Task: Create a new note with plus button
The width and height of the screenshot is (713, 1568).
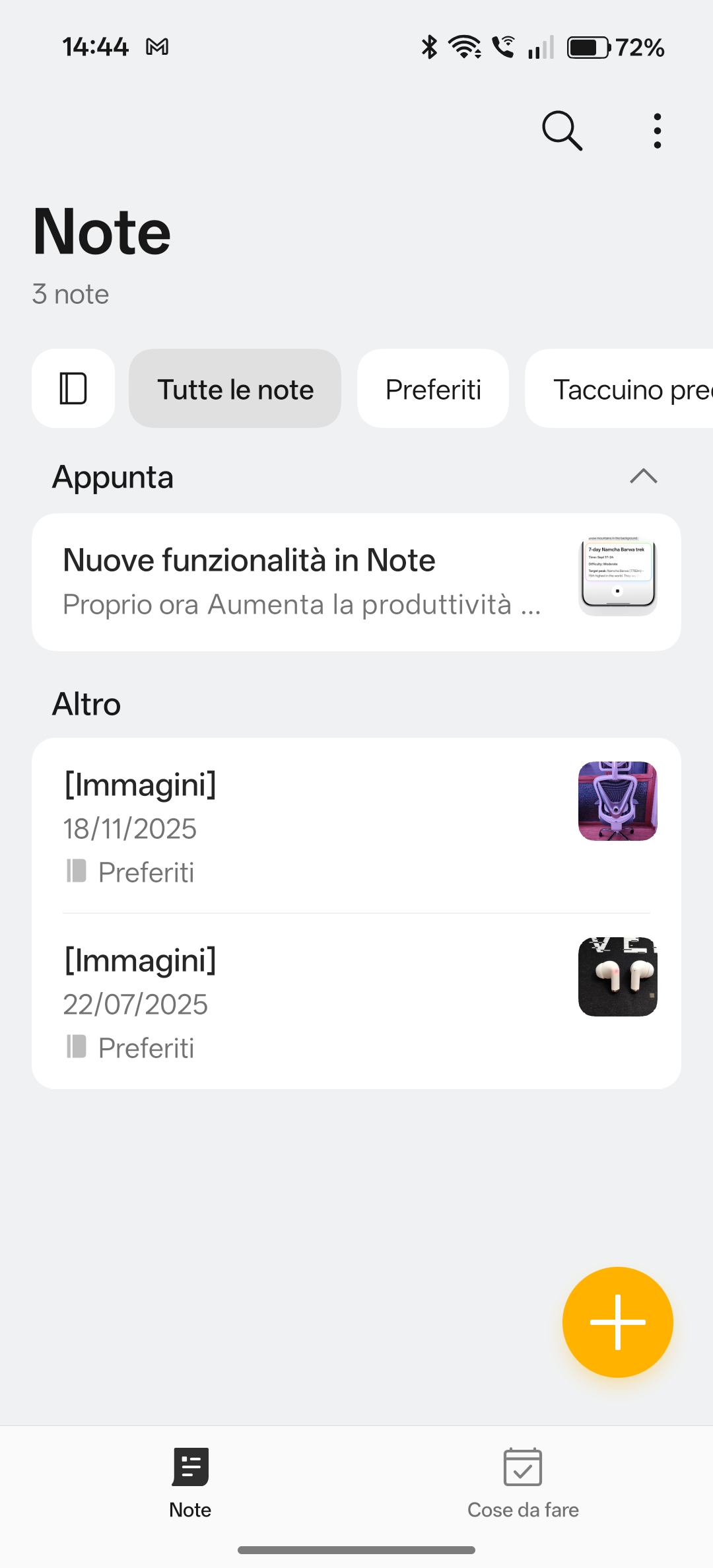Action: click(x=617, y=1322)
